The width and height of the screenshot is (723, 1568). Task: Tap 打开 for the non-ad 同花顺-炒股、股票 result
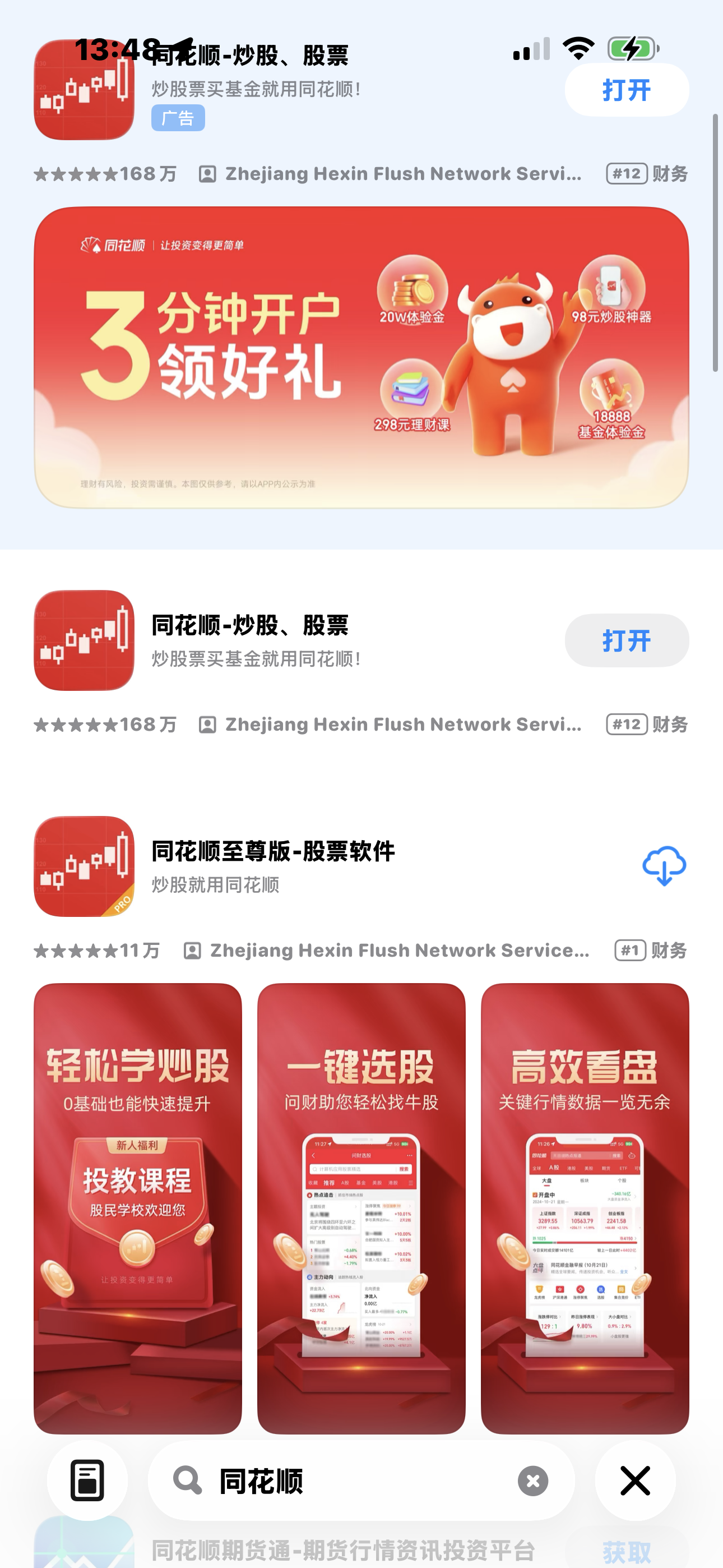tap(626, 640)
